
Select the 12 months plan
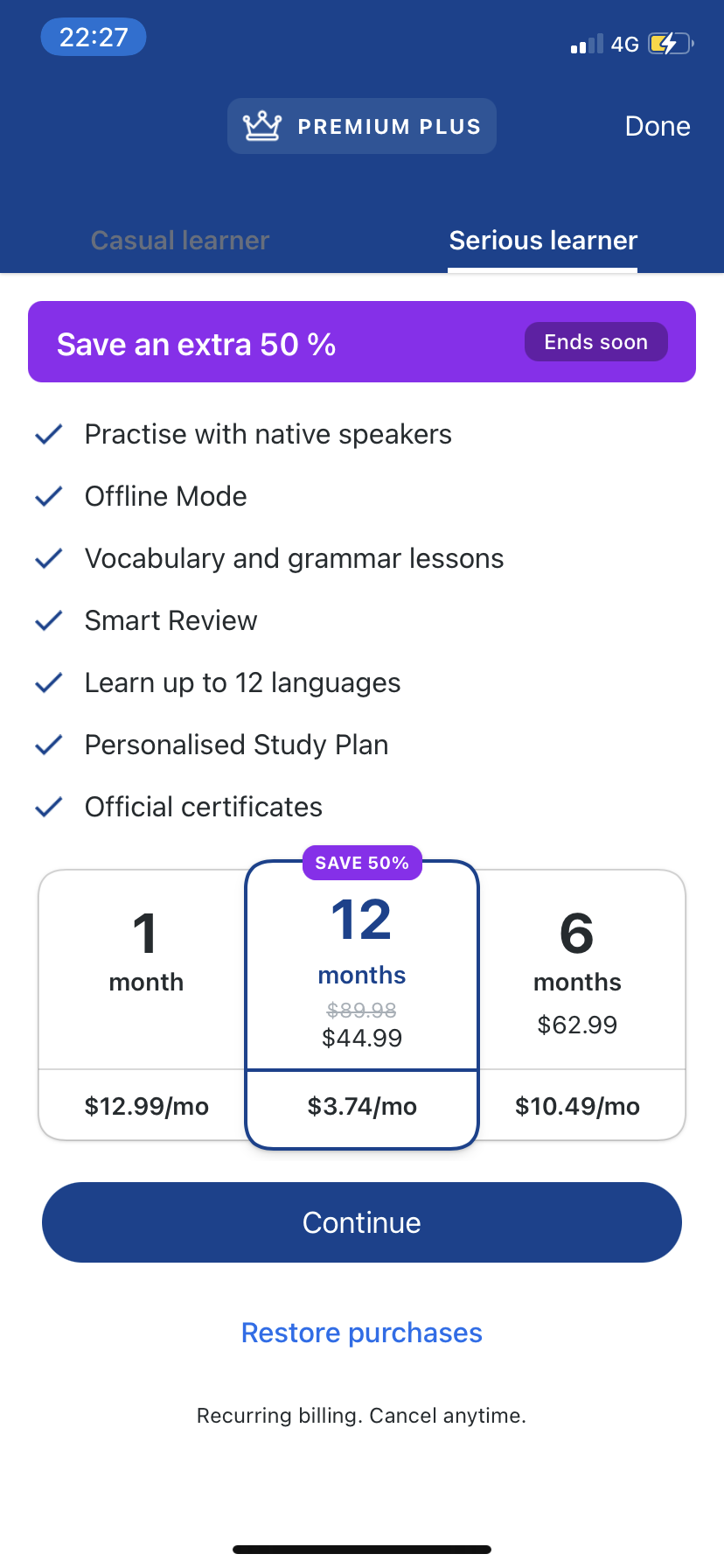click(x=362, y=1004)
